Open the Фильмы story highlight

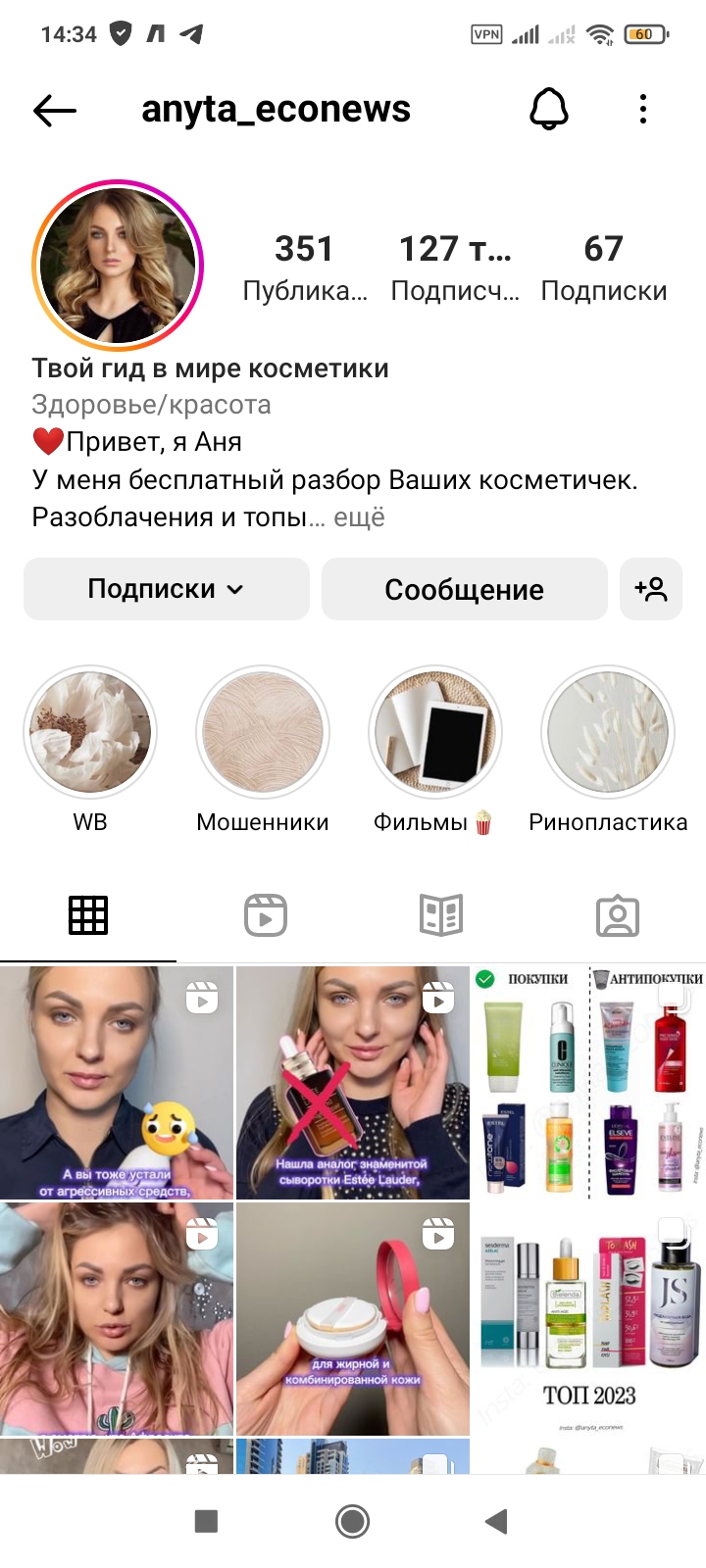[435, 732]
